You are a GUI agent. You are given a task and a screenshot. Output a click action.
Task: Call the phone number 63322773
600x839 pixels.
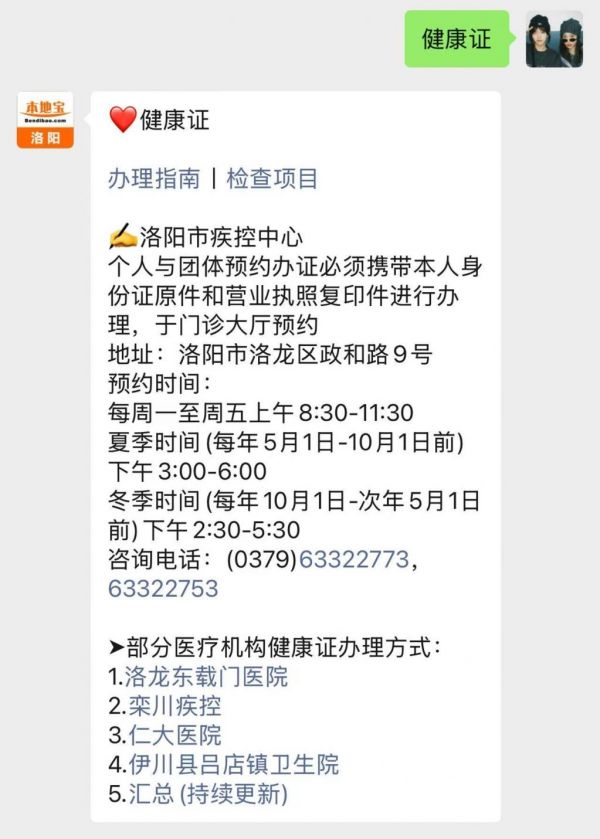point(353,560)
